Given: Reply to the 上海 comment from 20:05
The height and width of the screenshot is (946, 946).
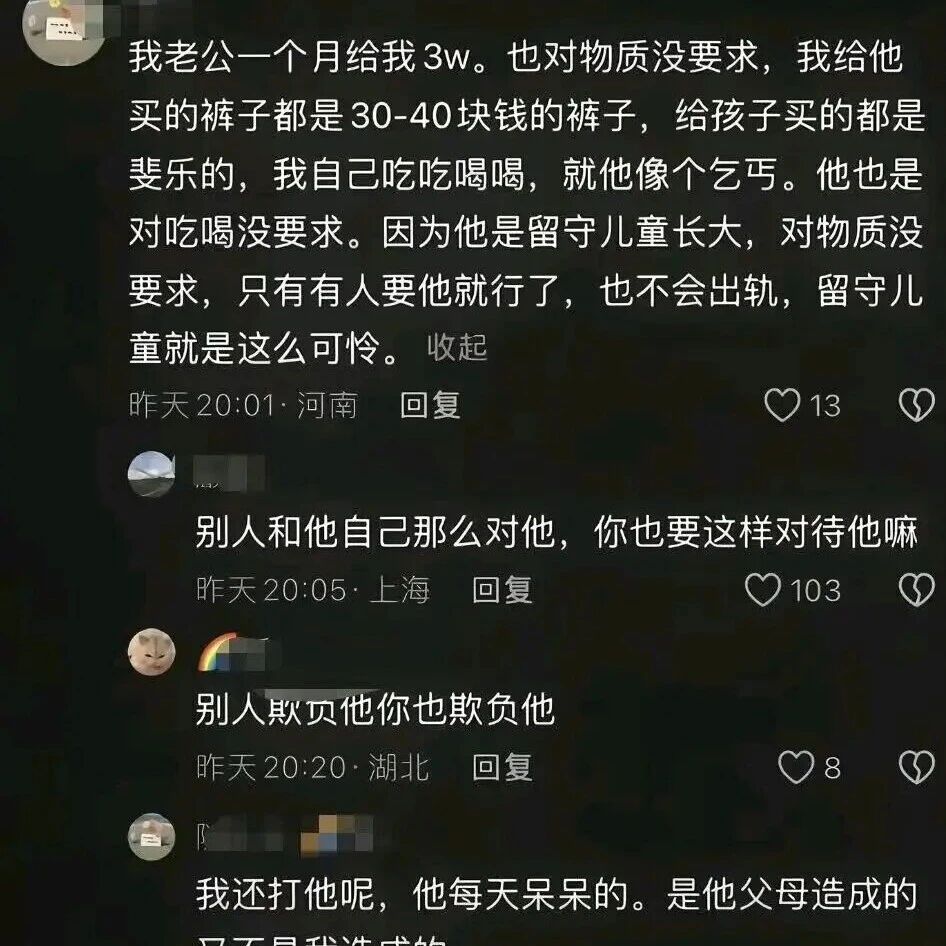Looking at the screenshot, I should (502, 589).
